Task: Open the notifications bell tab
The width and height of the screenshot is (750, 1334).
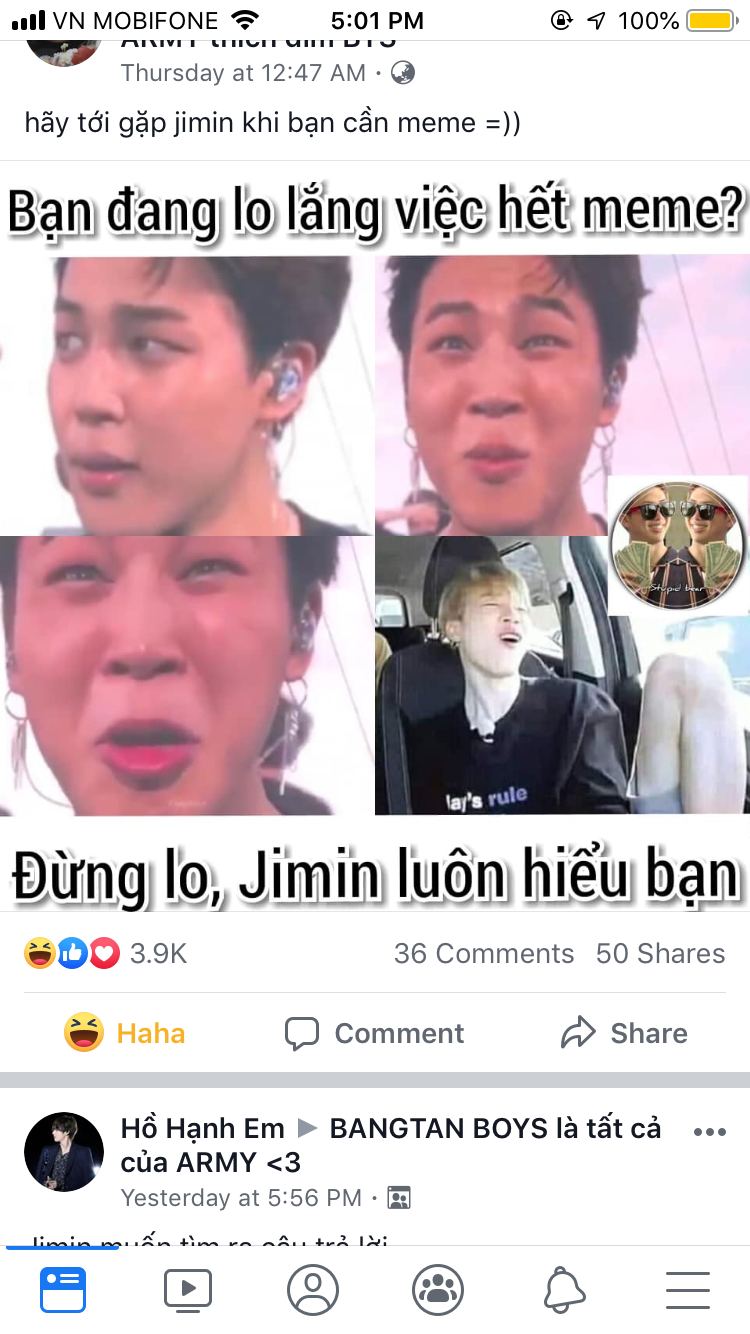Action: [x=563, y=1290]
